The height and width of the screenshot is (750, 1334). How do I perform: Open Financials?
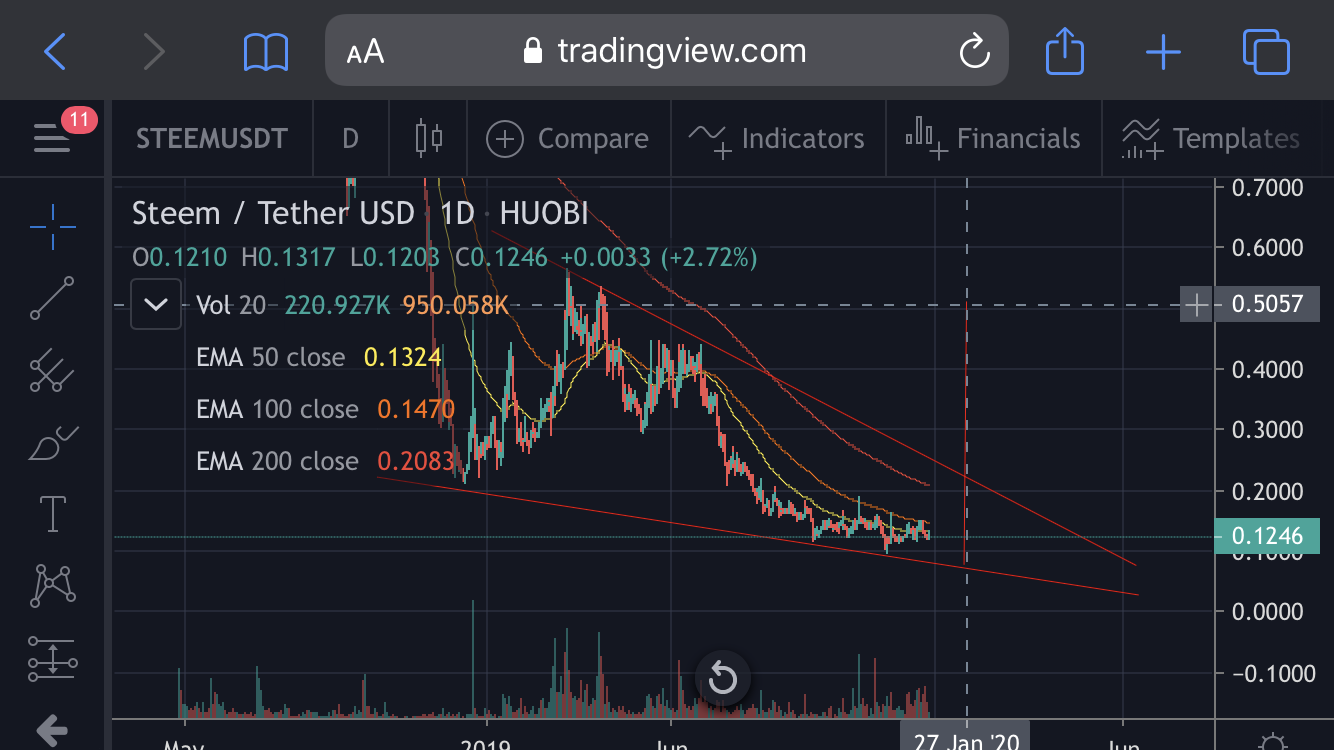click(993, 138)
